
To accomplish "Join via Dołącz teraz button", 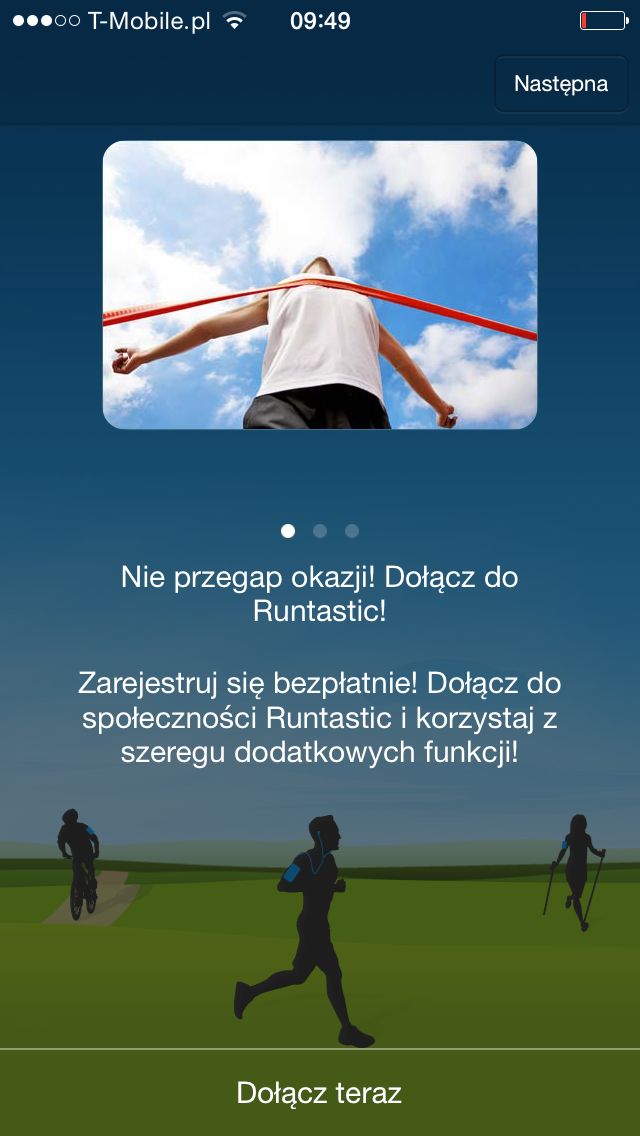I will point(320,1093).
